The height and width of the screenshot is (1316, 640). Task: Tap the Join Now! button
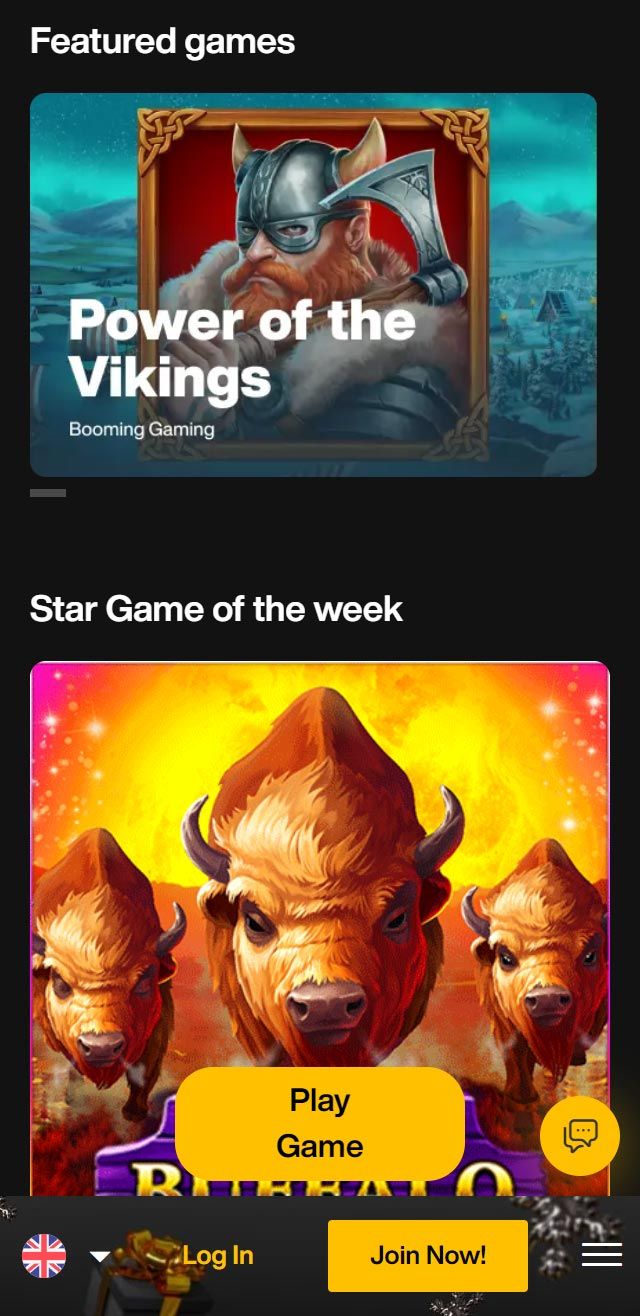coord(428,1256)
